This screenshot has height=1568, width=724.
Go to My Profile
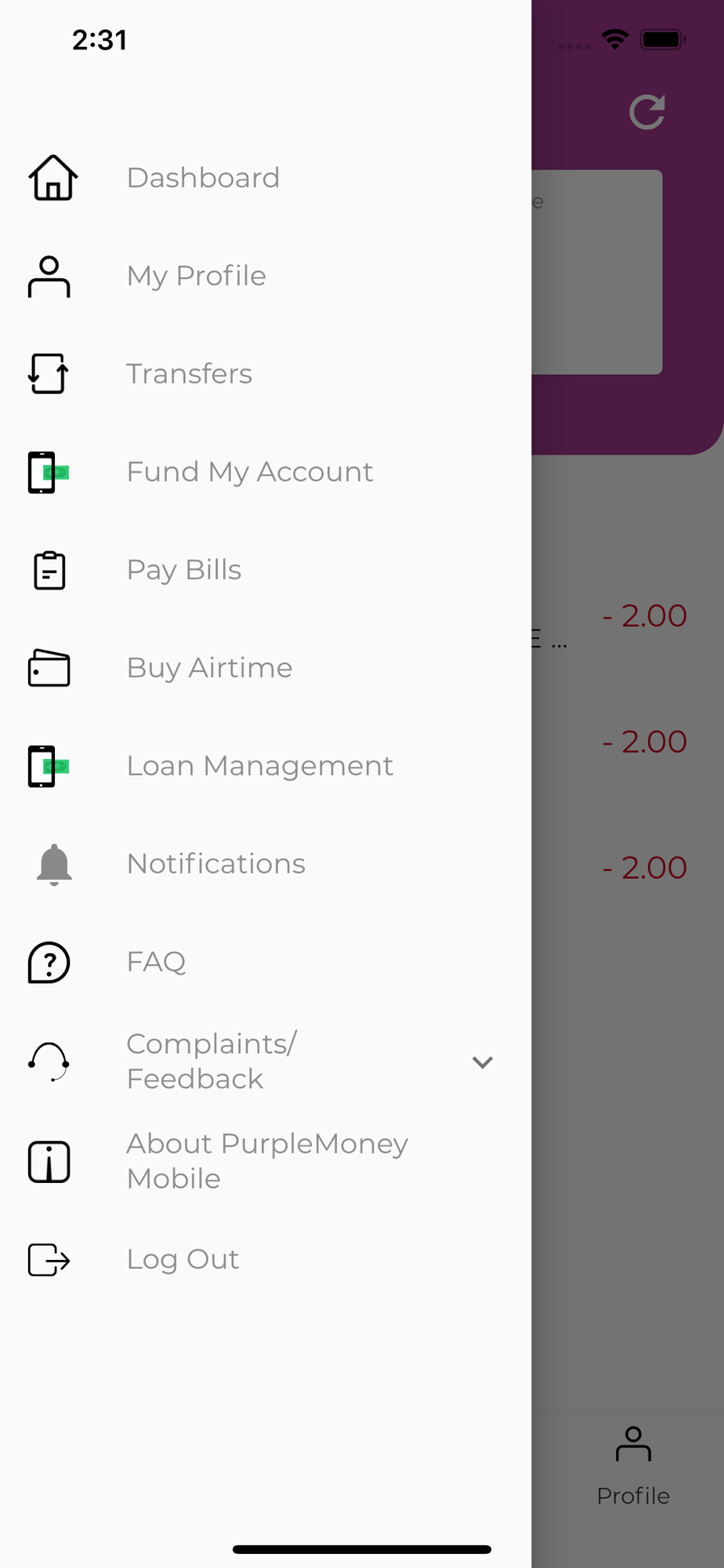tap(266, 276)
